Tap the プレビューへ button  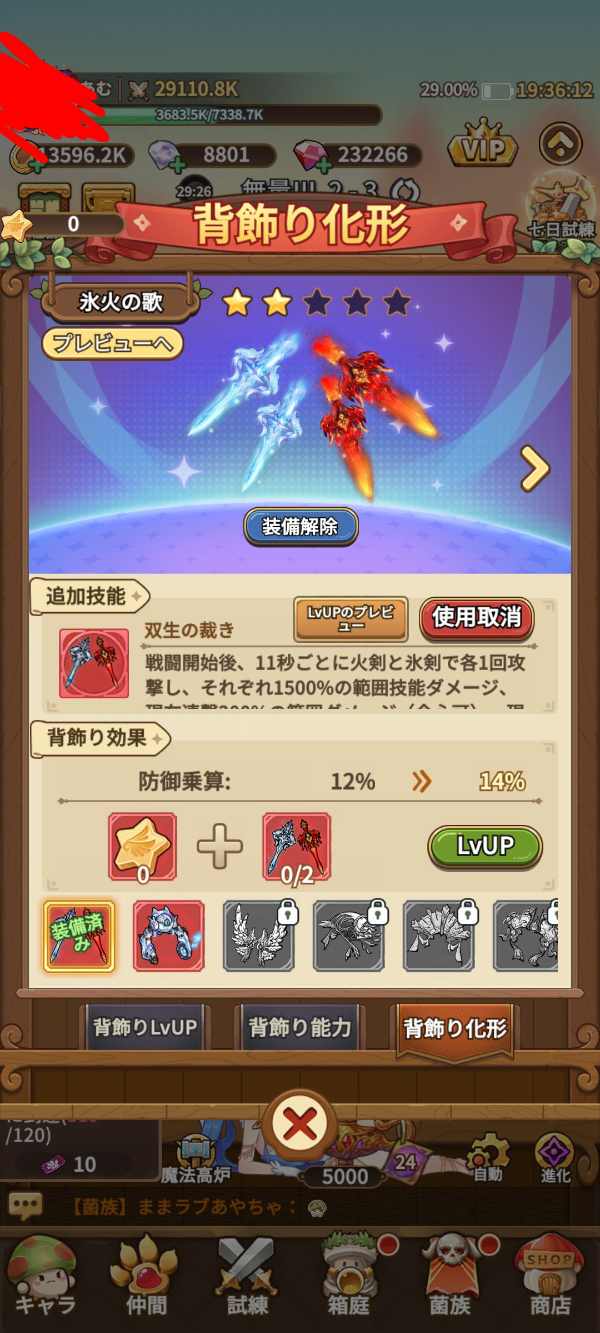coord(112,344)
